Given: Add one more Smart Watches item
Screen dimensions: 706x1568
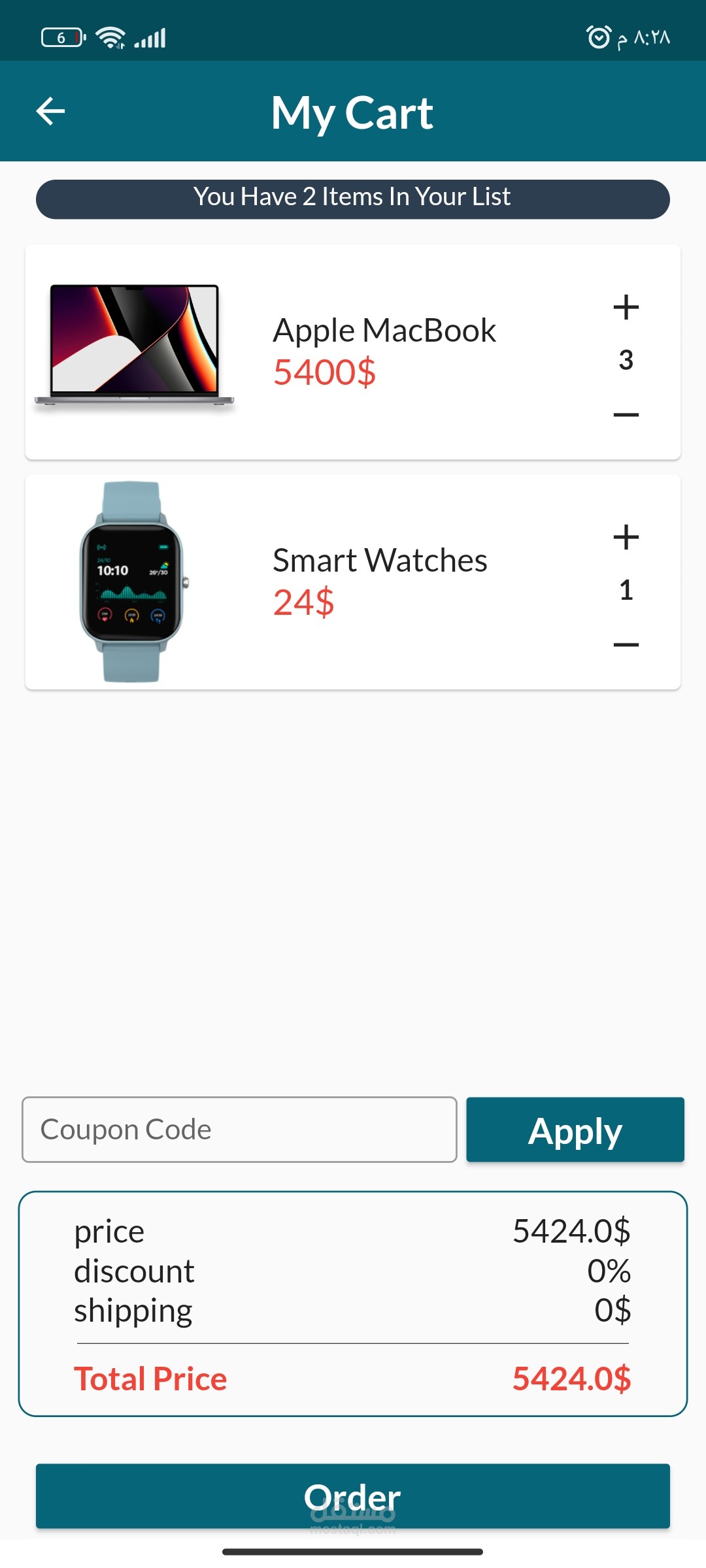Looking at the screenshot, I should pos(626,537).
